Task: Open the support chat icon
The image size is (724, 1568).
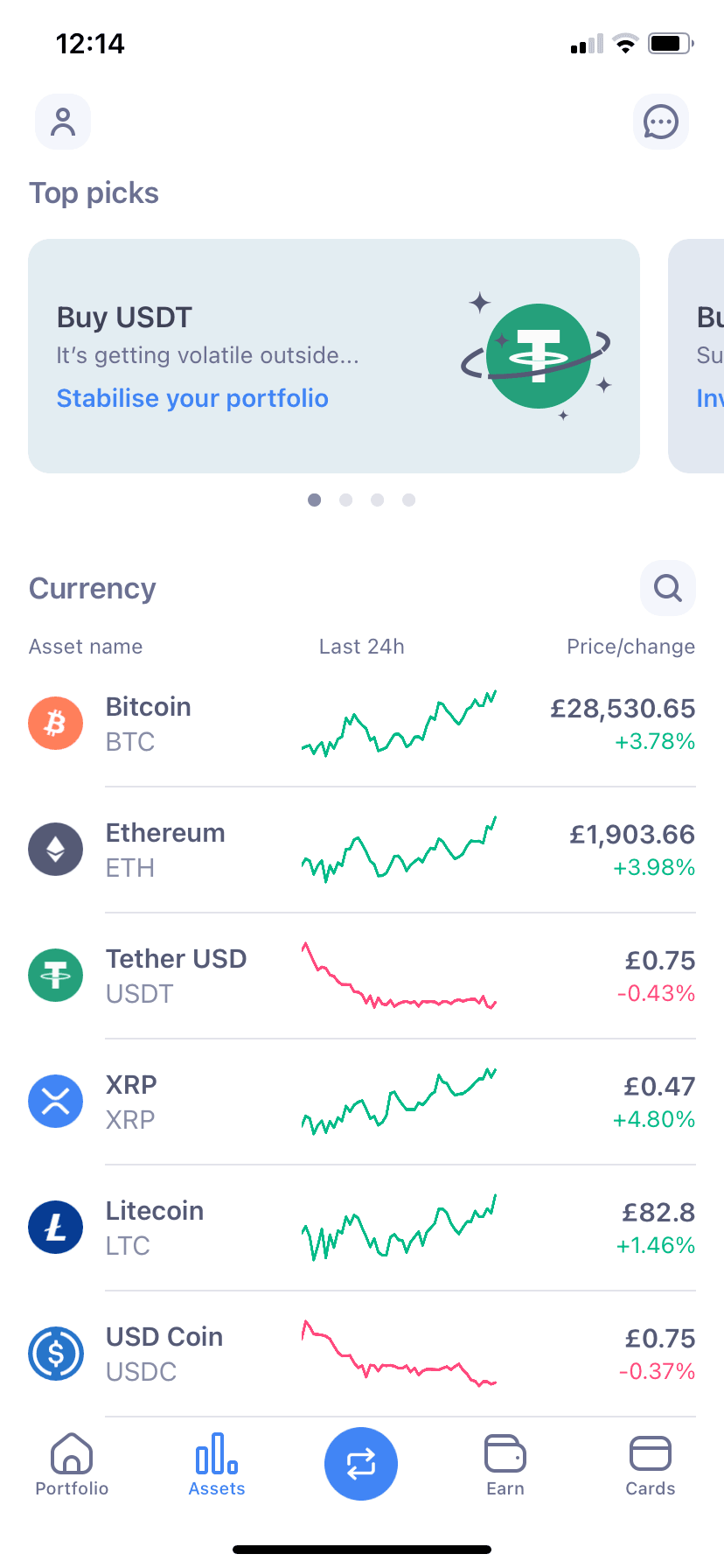Action: [x=661, y=121]
